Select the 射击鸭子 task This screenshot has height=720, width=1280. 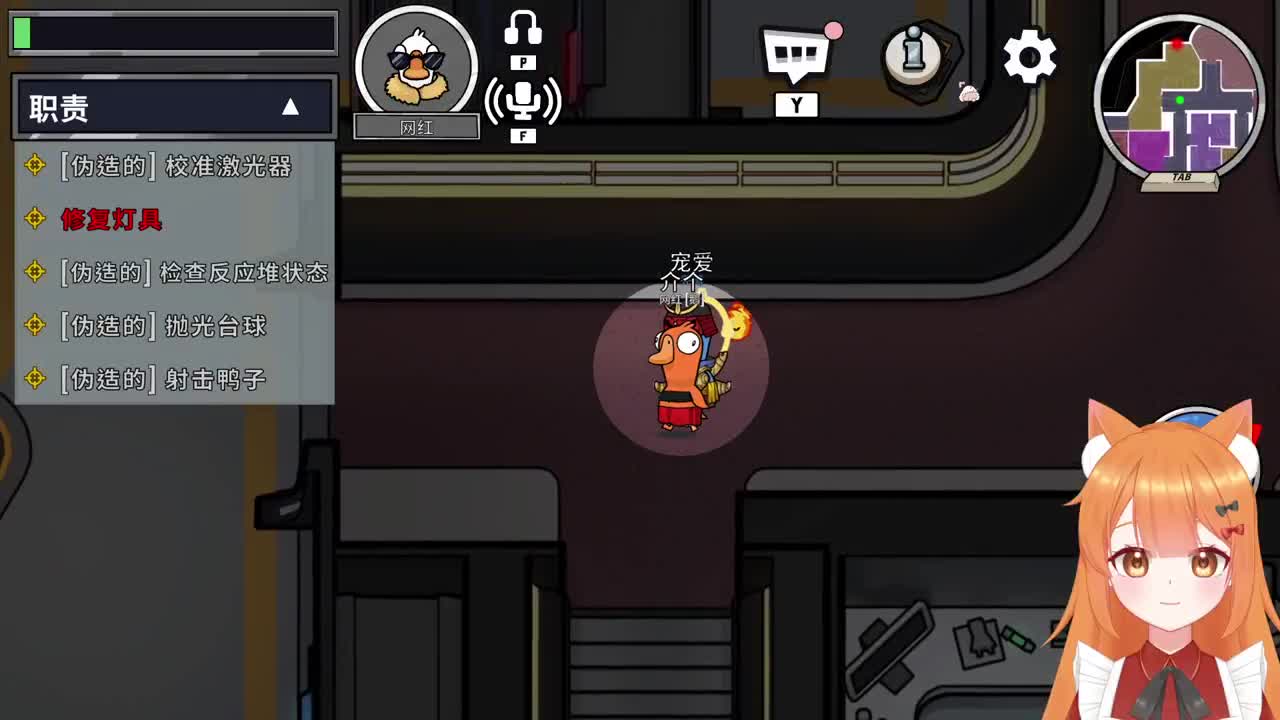coord(164,379)
